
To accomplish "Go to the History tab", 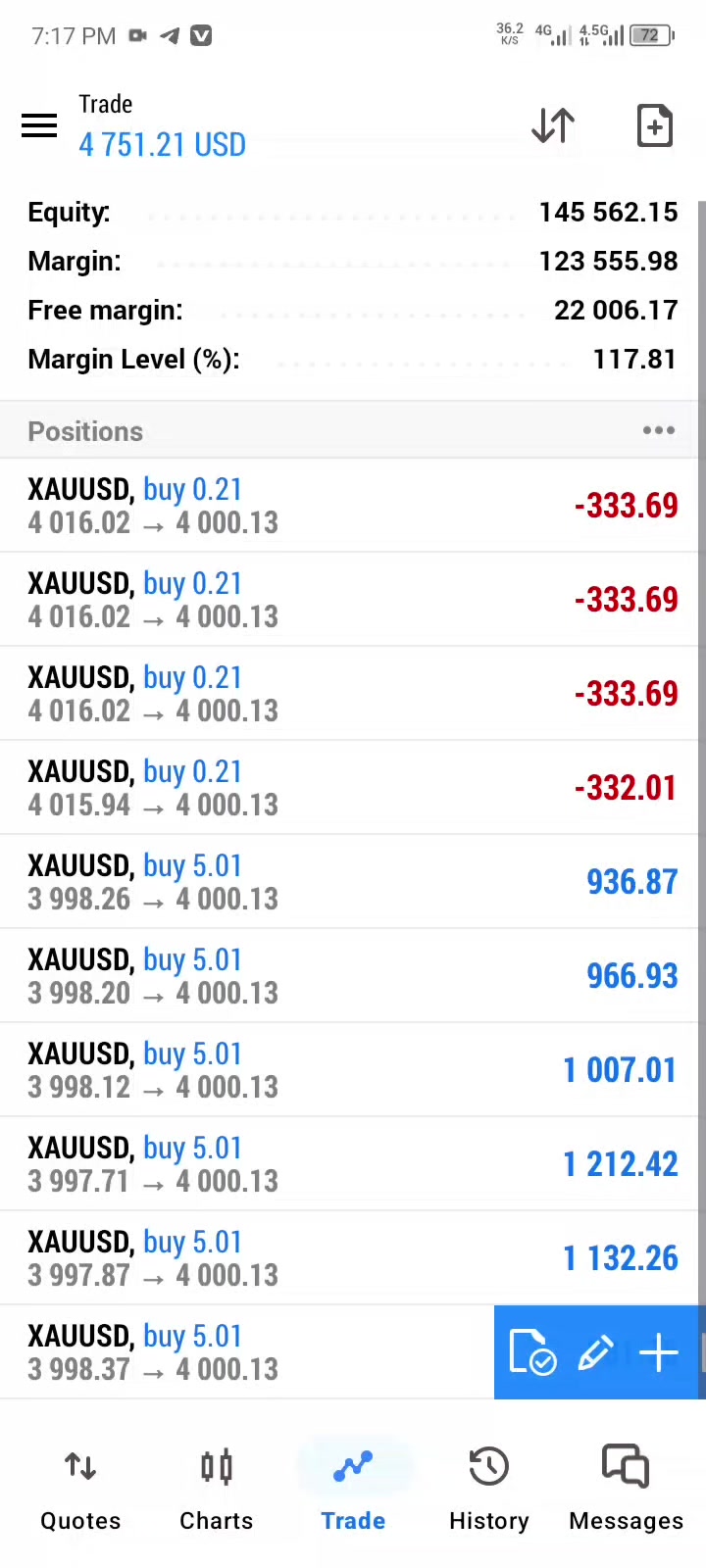I will tap(488, 1492).
